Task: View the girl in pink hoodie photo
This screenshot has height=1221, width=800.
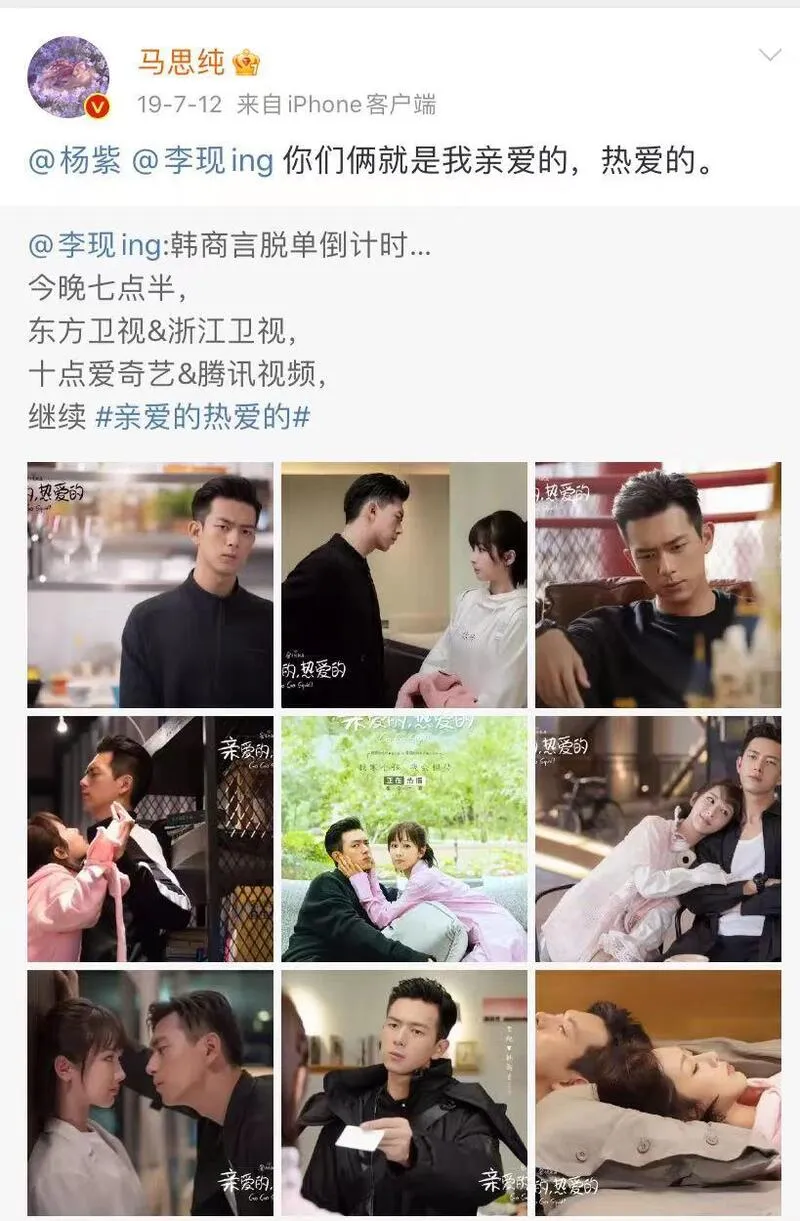Action: point(150,839)
